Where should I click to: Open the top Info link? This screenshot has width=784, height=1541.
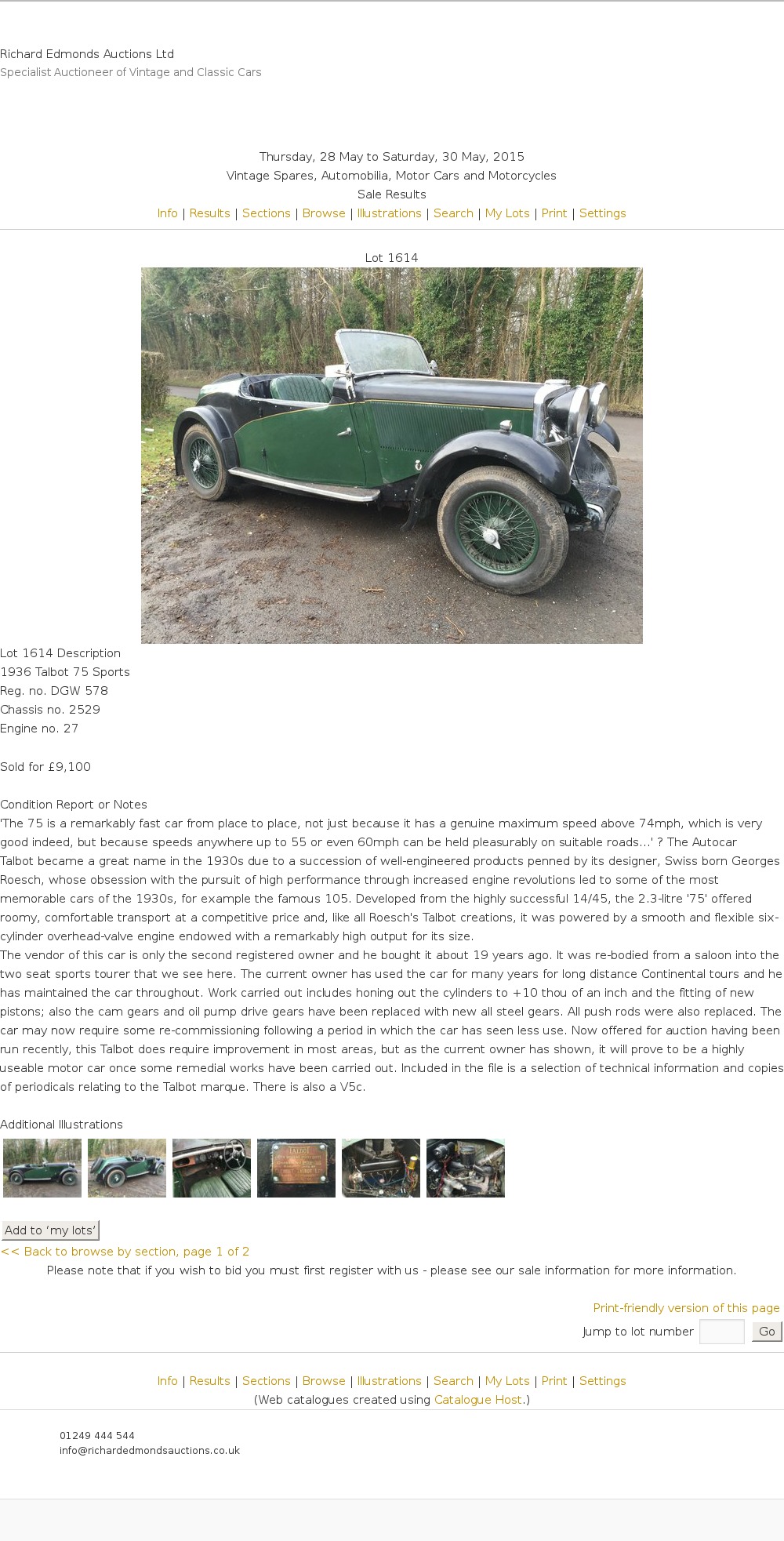pyautogui.click(x=167, y=213)
